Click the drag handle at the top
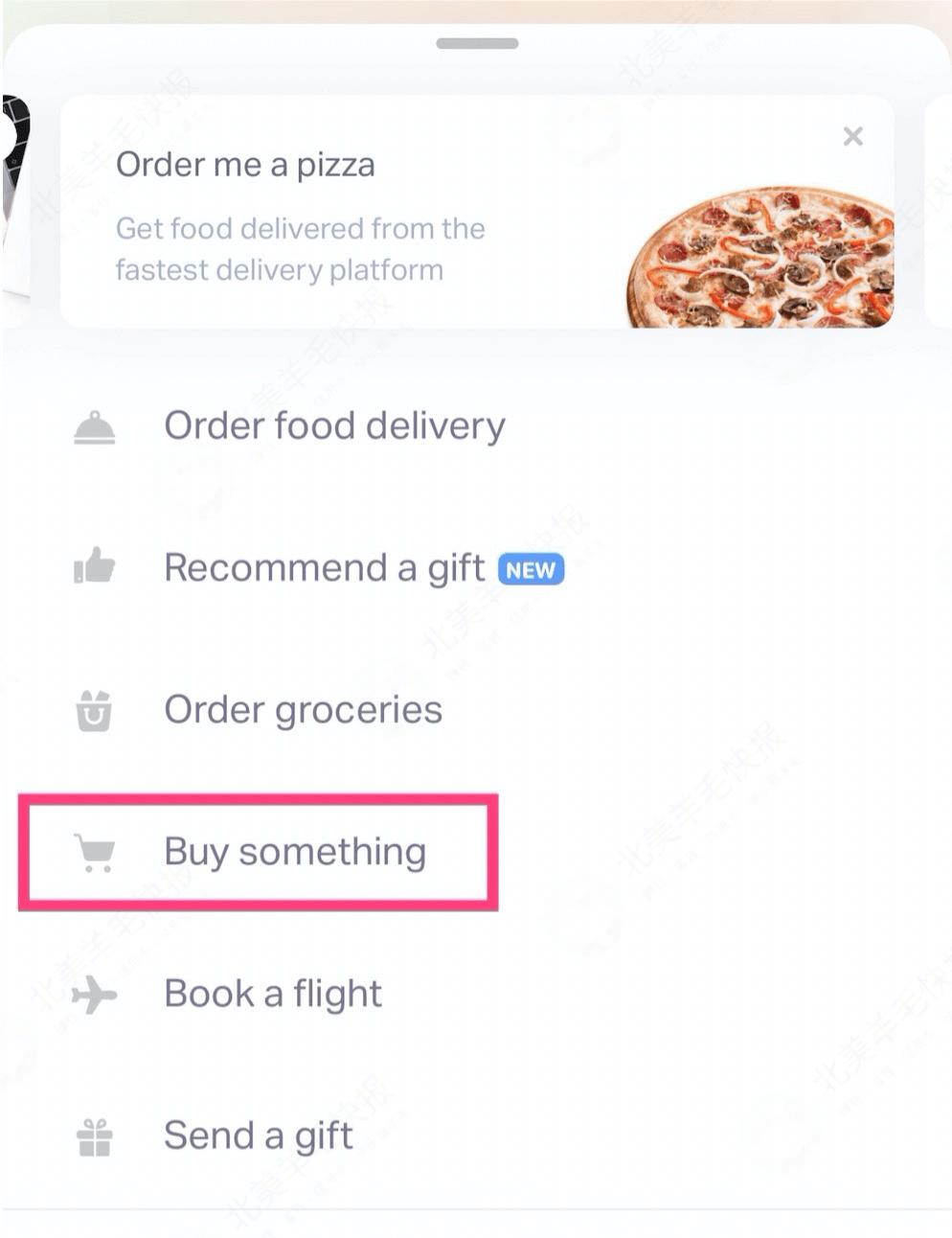This screenshot has height=1238, width=952. tap(476, 43)
